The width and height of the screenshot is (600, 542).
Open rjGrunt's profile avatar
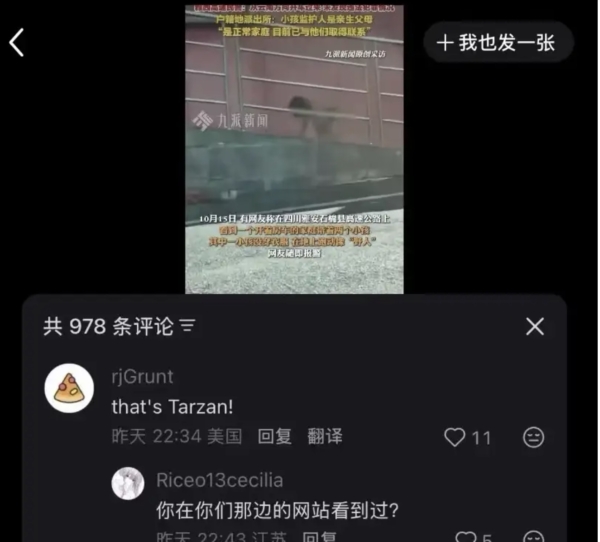click(x=70, y=388)
